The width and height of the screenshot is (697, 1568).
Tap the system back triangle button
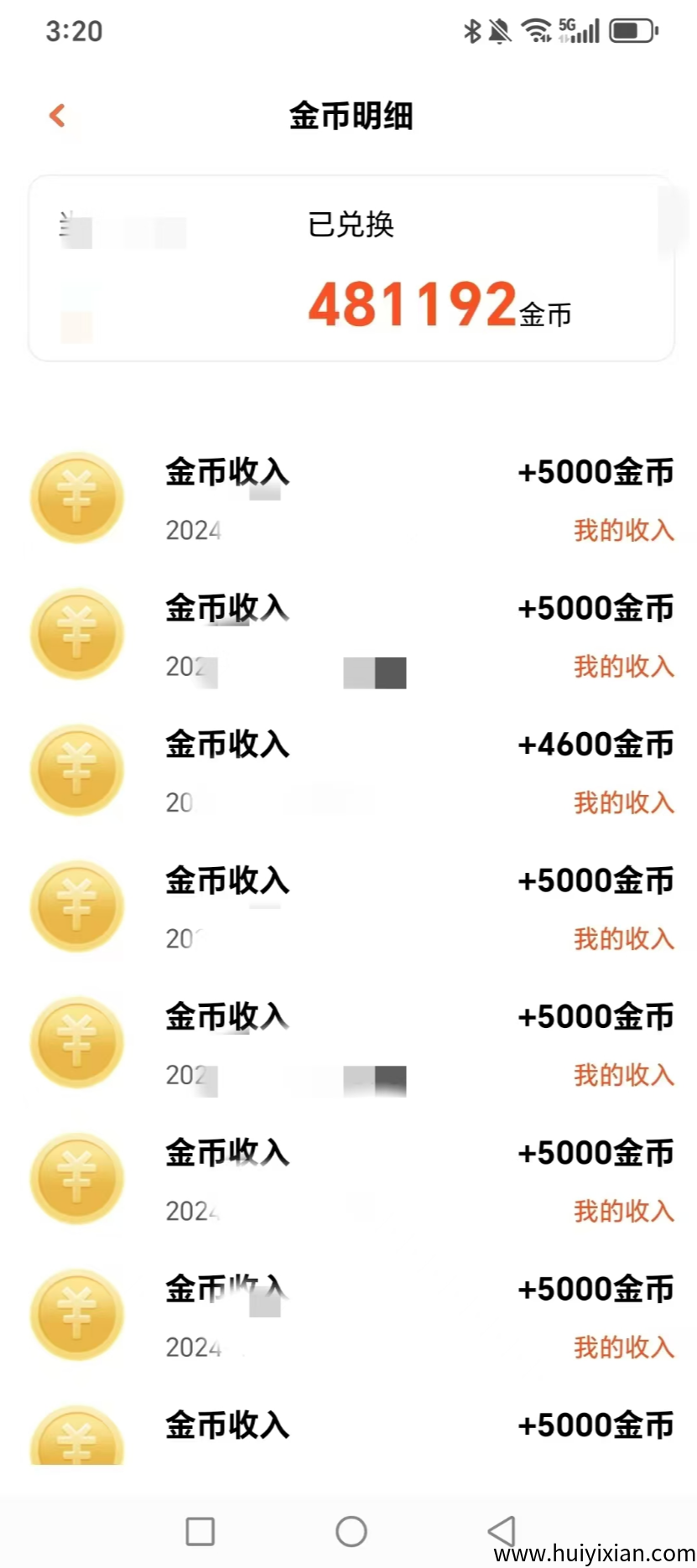click(502, 1531)
